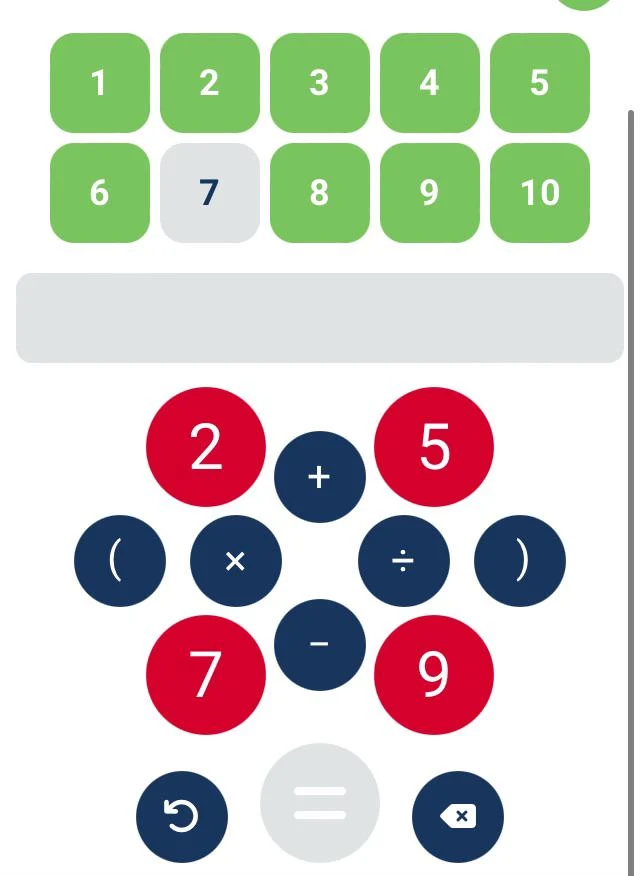Insert an opening parenthesis

[x=119, y=561]
